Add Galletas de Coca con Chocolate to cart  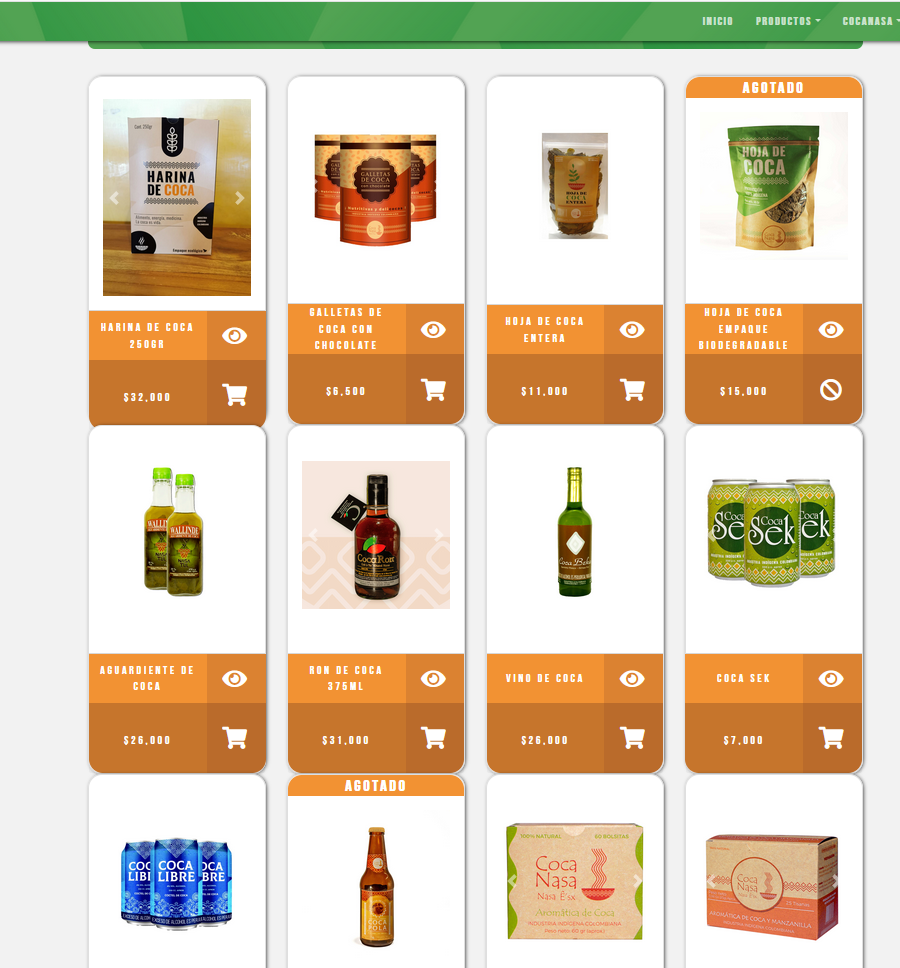point(434,390)
